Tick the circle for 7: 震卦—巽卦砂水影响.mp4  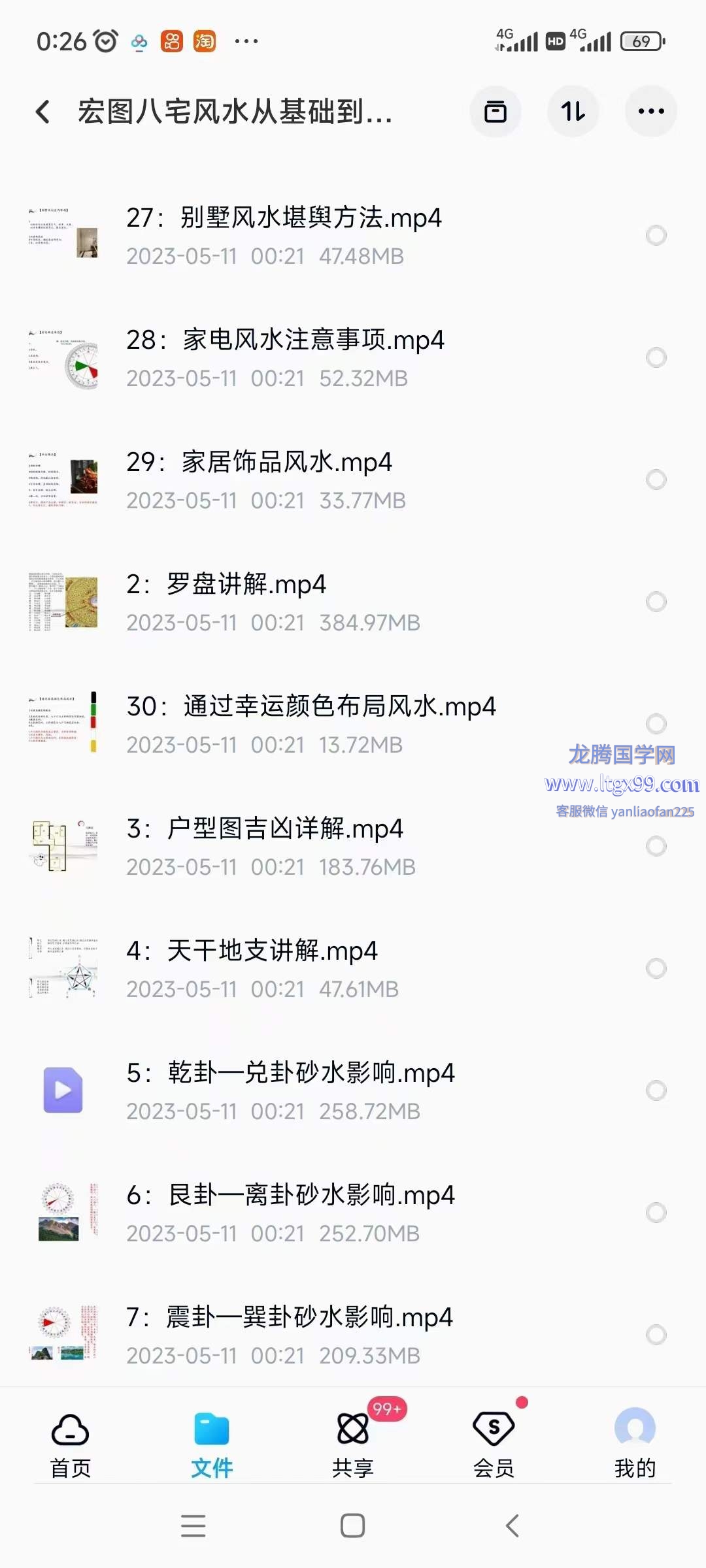[x=656, y=1335]
